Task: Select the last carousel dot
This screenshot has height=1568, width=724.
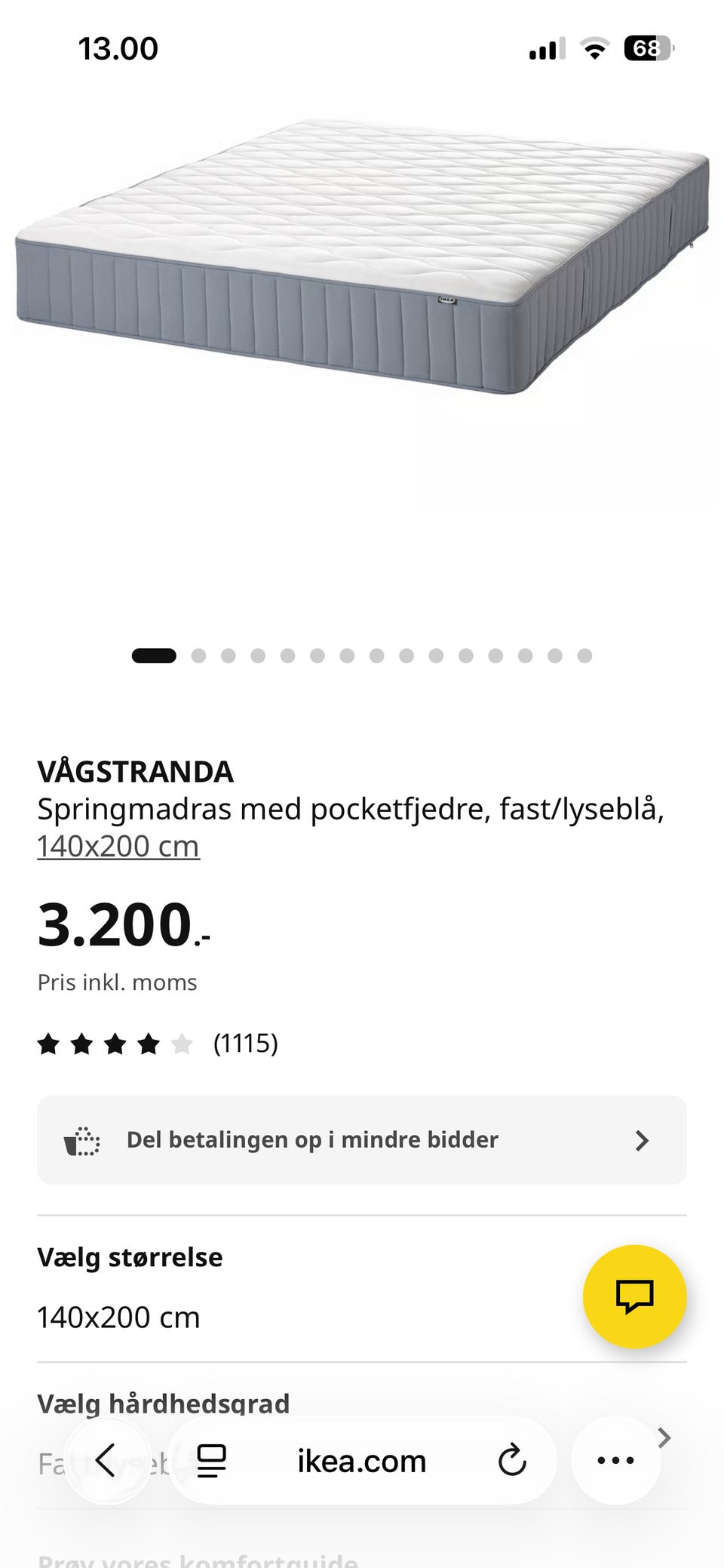Action: pyautogui.click(x=585, y=656)
